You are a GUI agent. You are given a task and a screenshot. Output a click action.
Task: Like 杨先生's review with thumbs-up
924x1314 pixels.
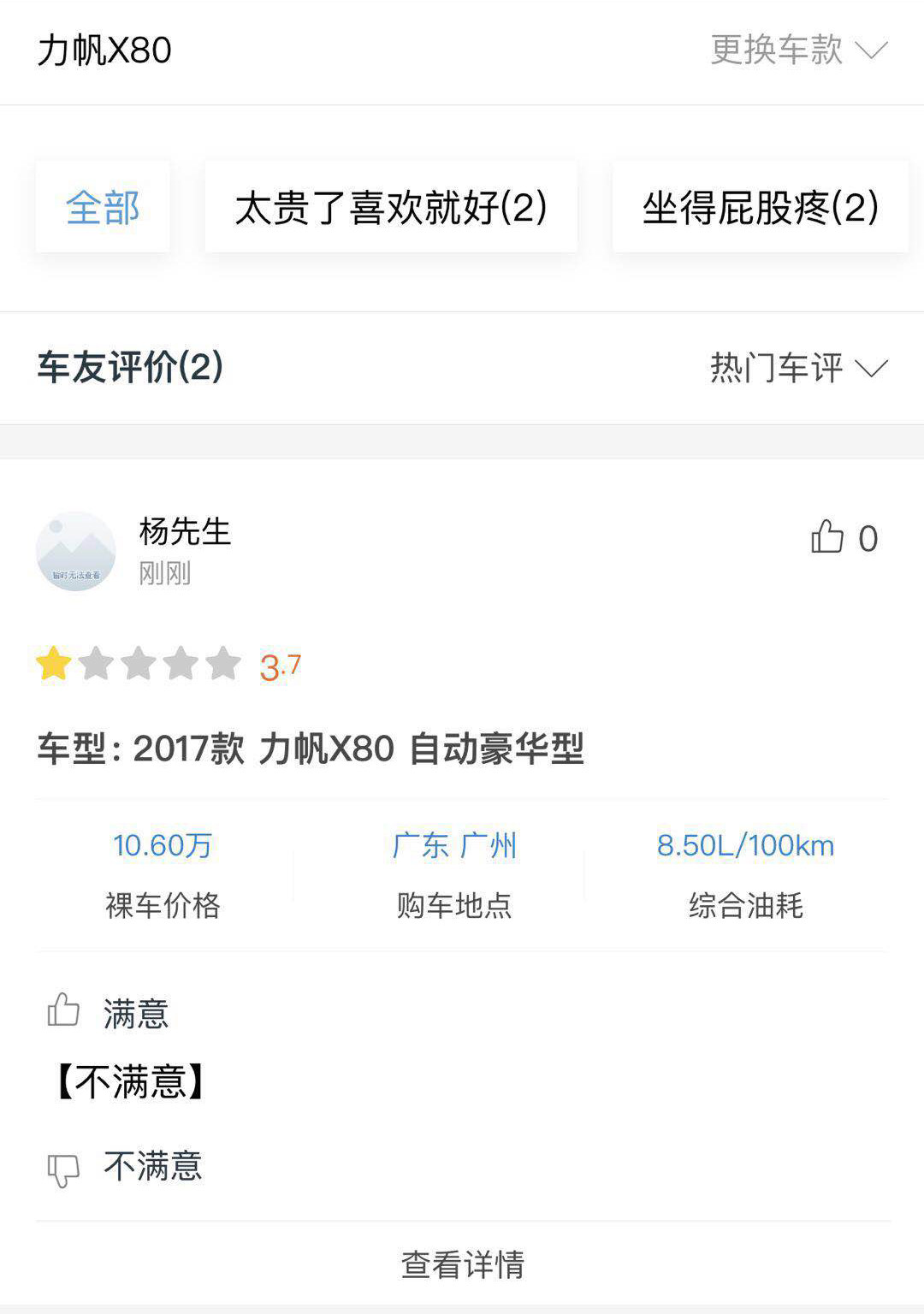click(828, 538)
